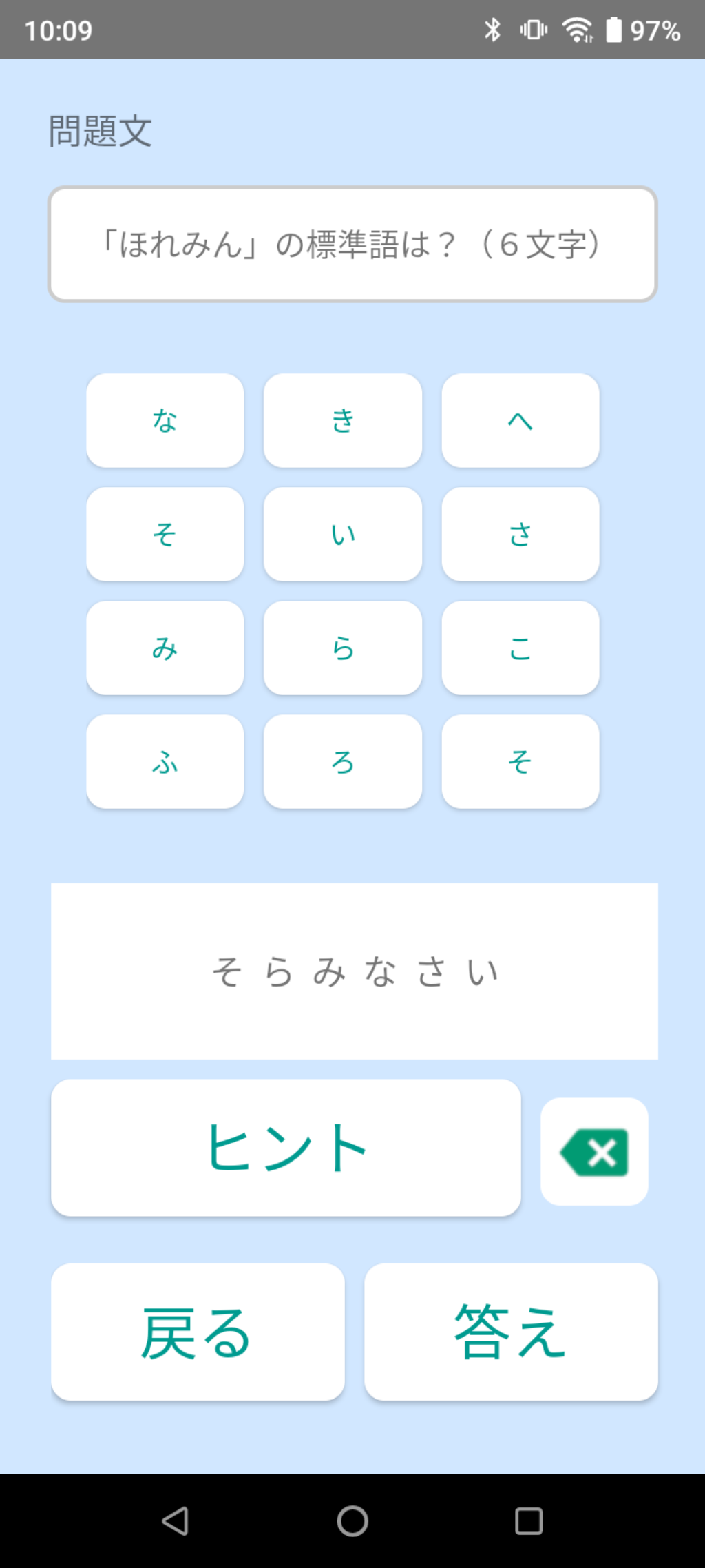Choose the こ character tile
Image resolution: width=705 pixels, height=1568 pixels.
[x=520, y=648]
